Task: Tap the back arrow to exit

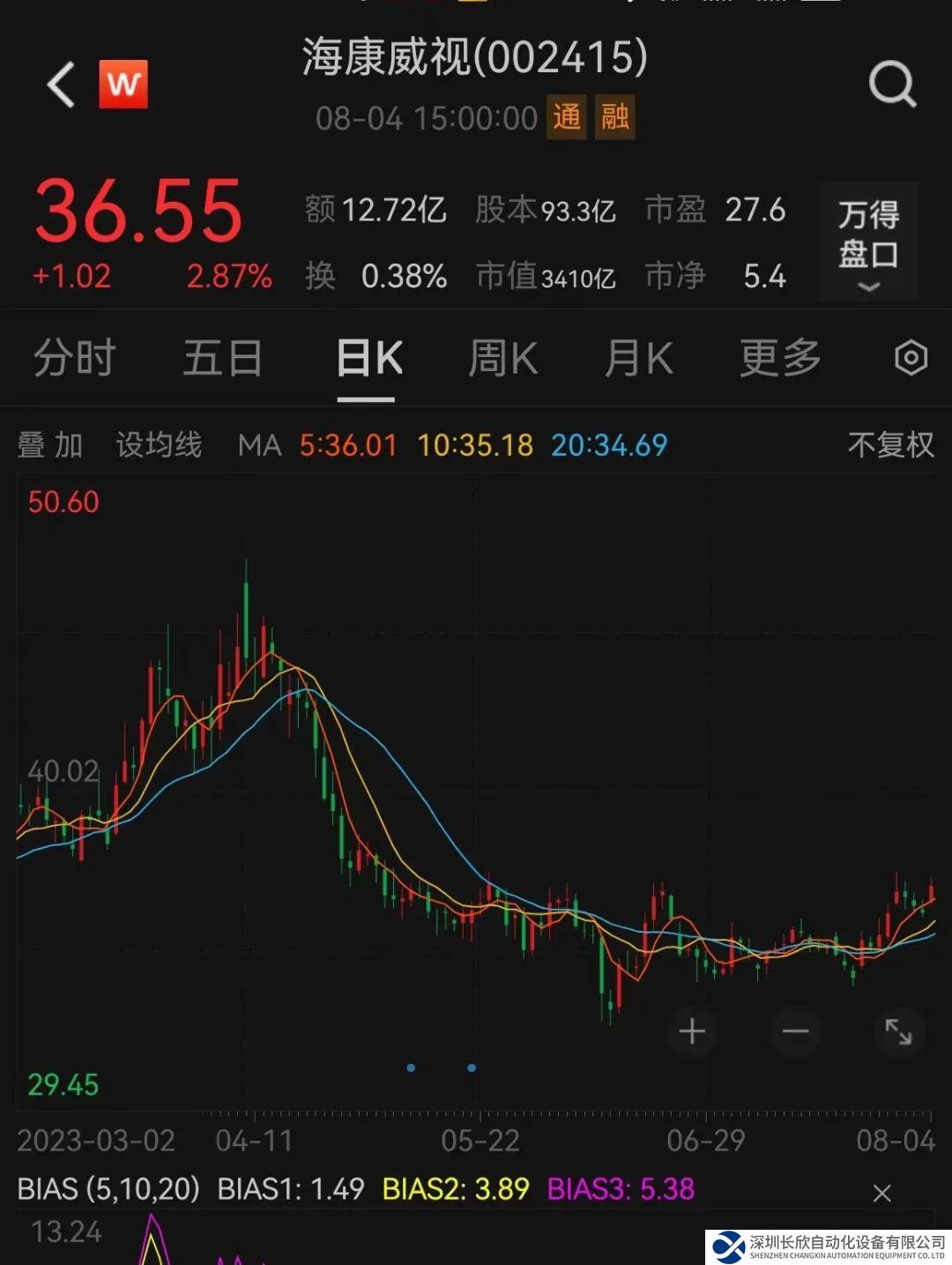Action: [59, 86]
